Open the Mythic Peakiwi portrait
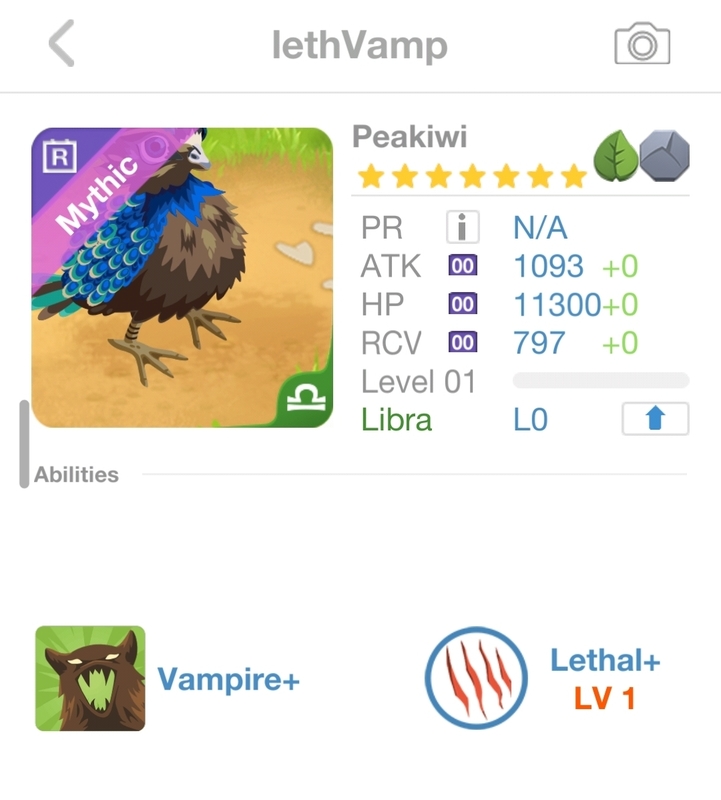Image resolution: width=721 pixels, height=800 pixels. click(182, 278)
